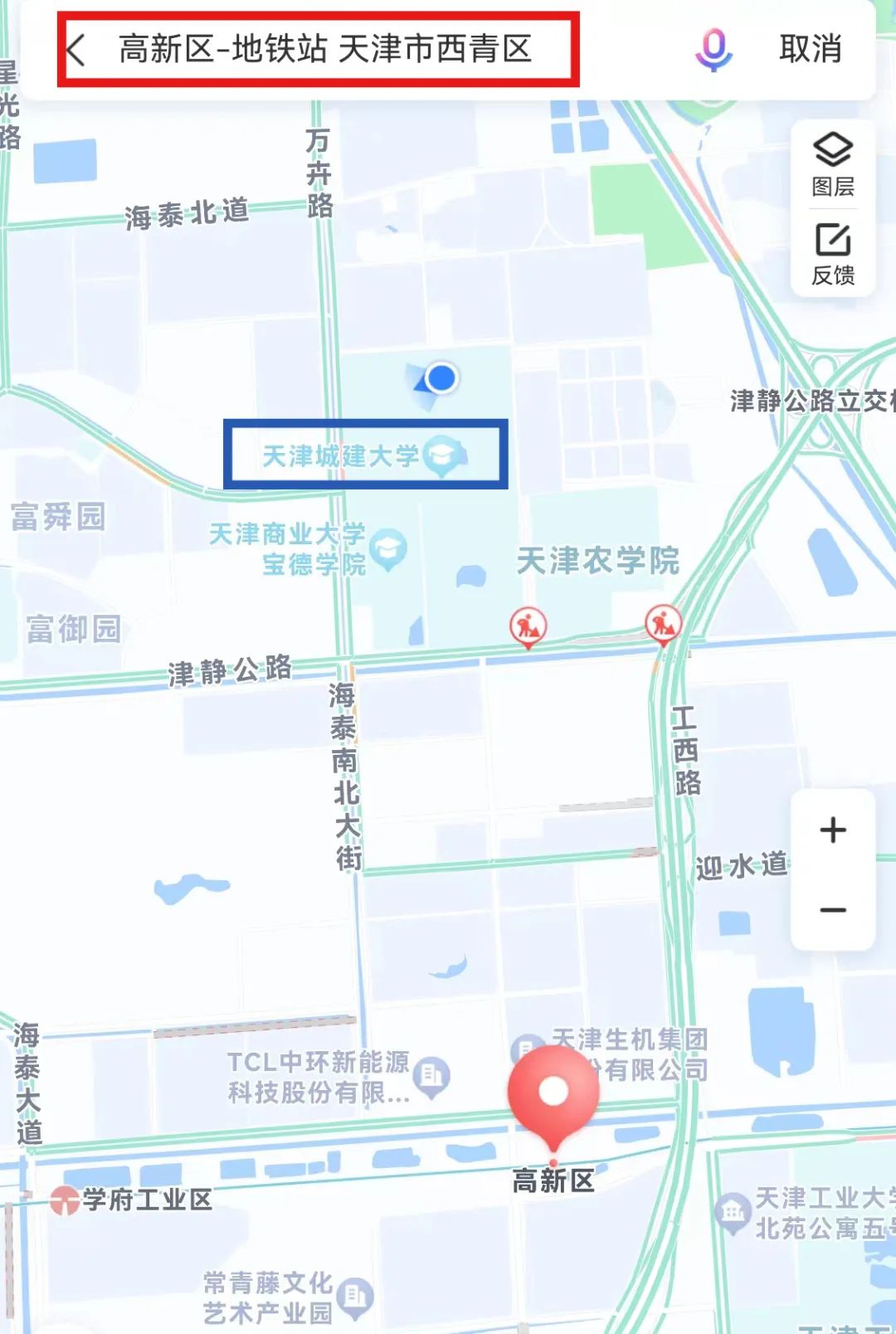Select the red 高新区 location pin

coord(553,1095)
